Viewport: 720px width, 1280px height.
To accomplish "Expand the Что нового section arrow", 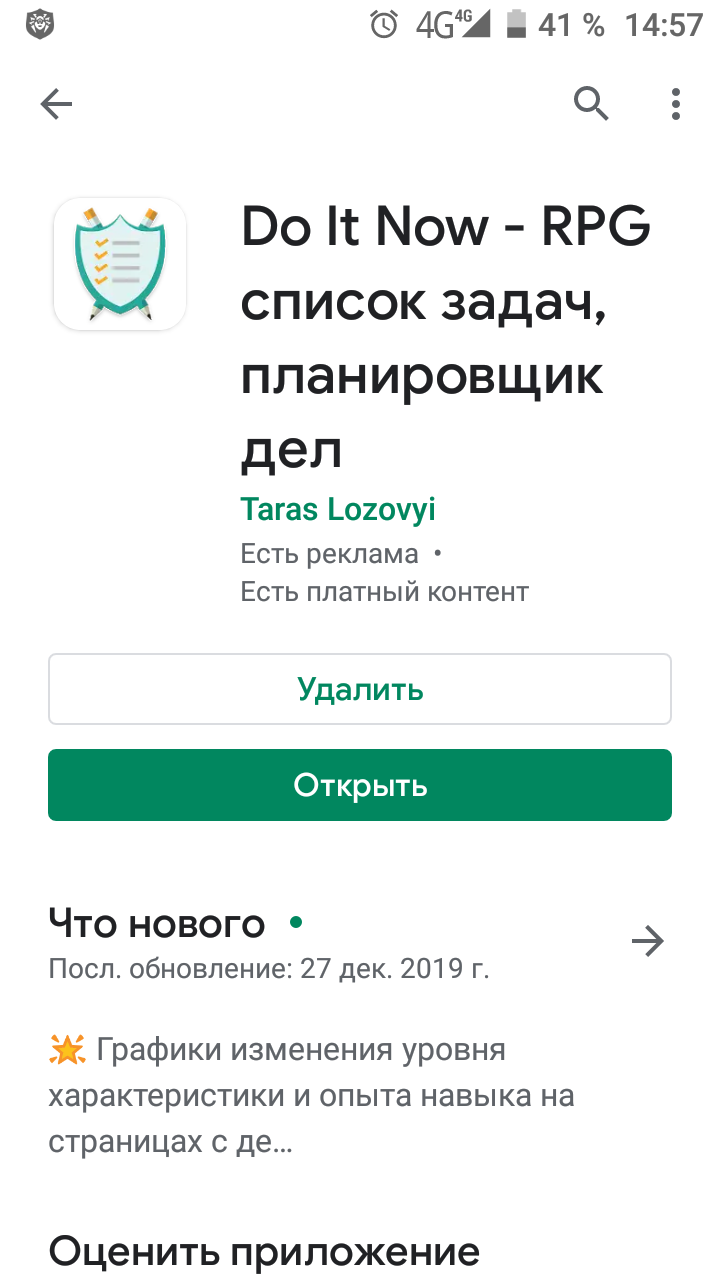I will coord(648,941).
